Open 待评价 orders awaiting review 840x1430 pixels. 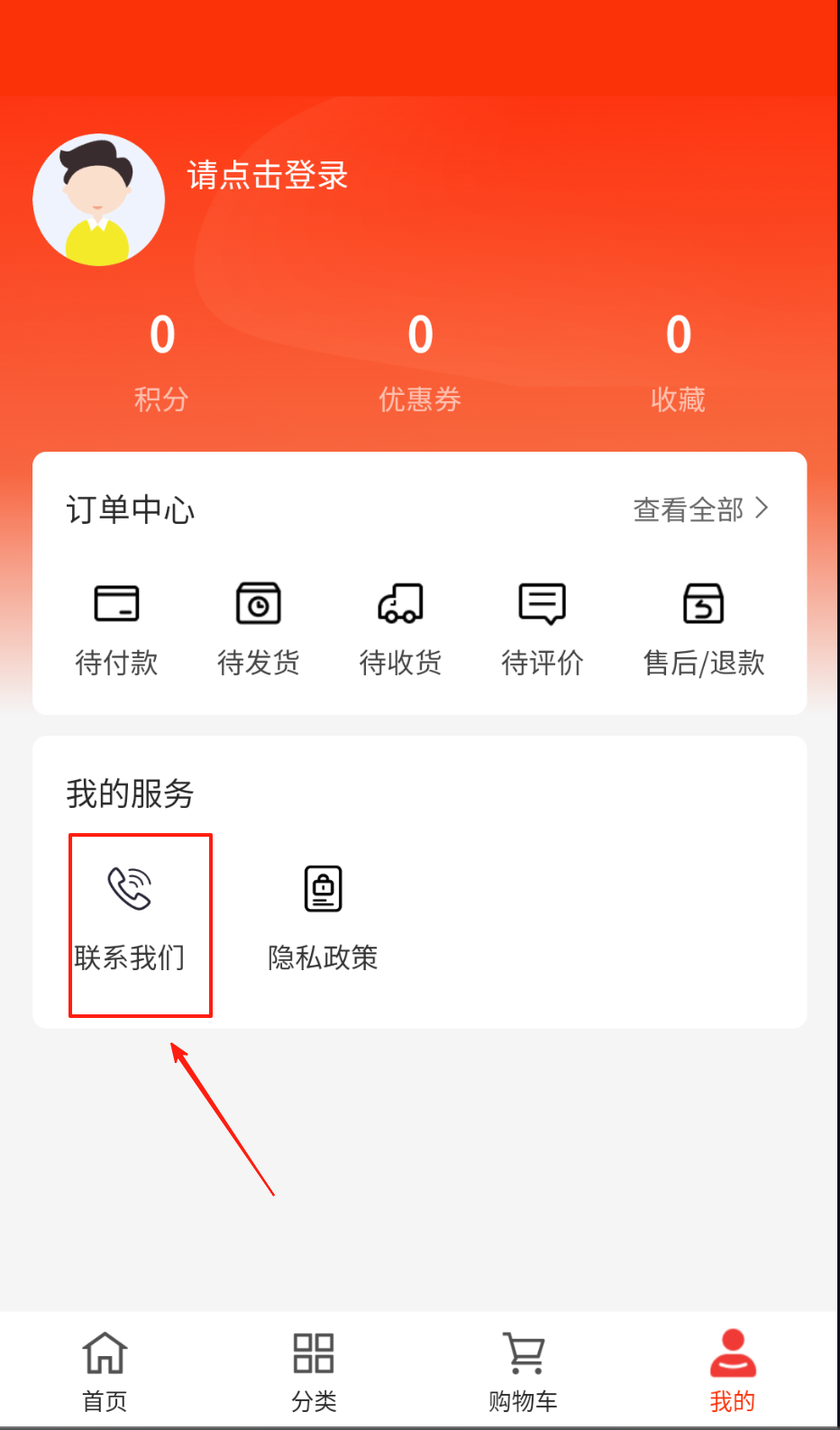543,628
